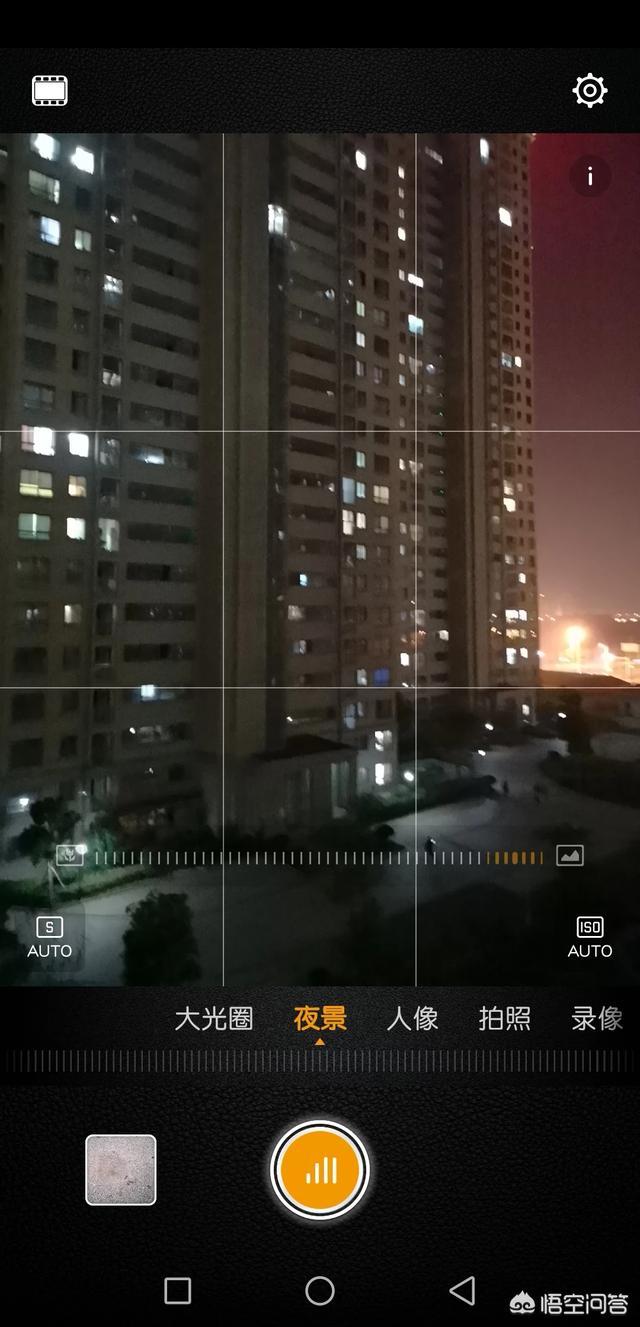
Task: Tap the filmstrip icon at top left
Action: (49, 91)
